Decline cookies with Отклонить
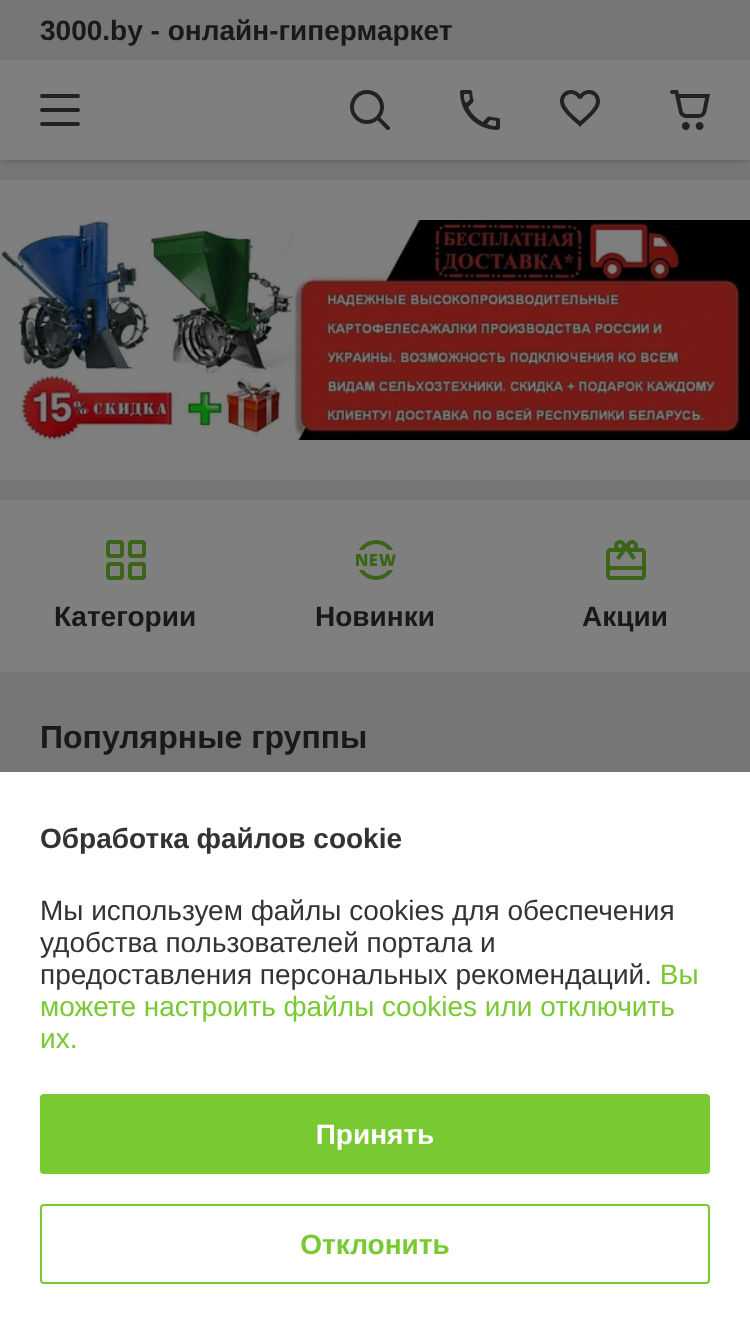 tap(375, 1244)
